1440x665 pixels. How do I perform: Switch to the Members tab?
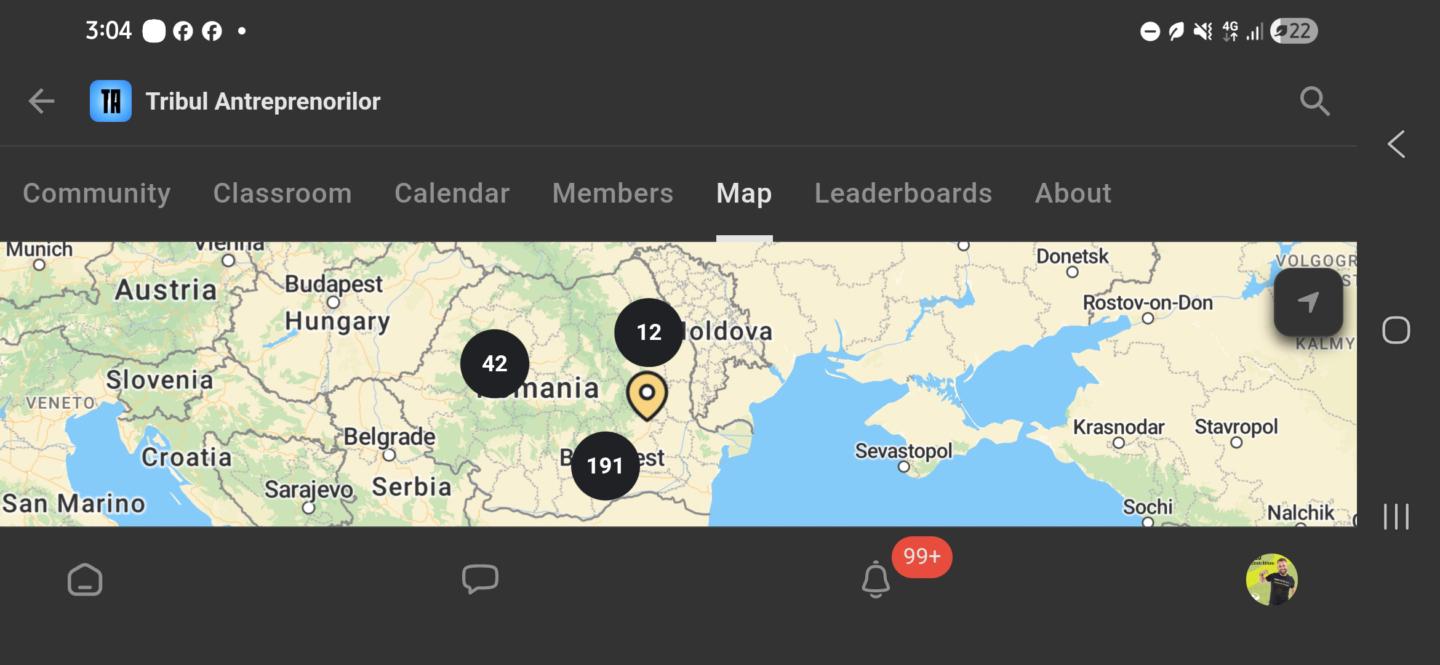[x=613, y=193]
